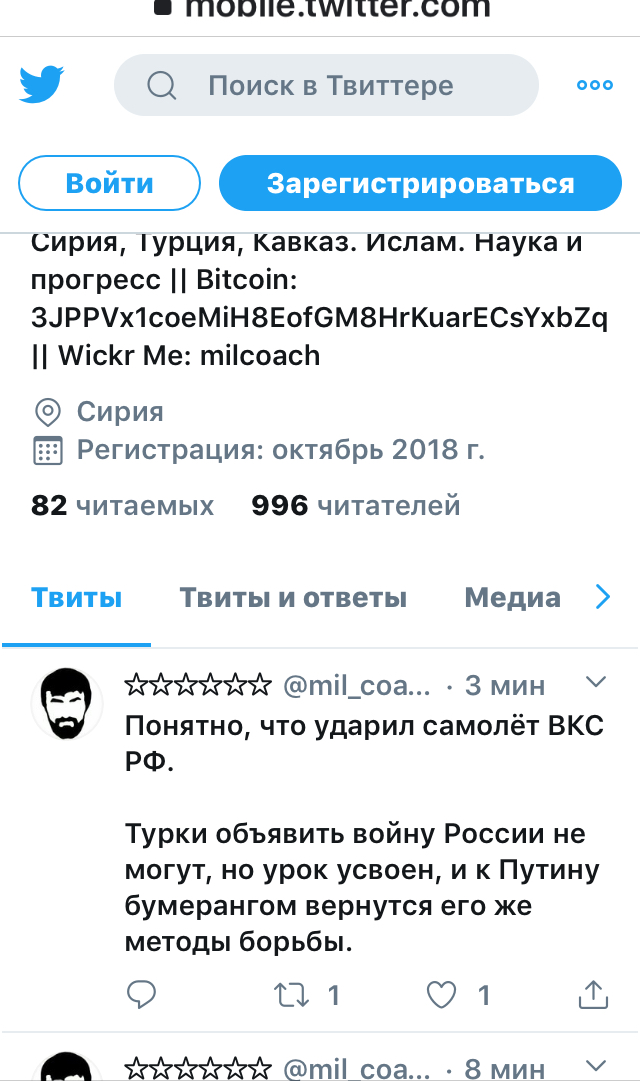This screenshot has height=1081, width=640.
Task: Open the 82 читаемых following list
Action: (x=122, y=506)
